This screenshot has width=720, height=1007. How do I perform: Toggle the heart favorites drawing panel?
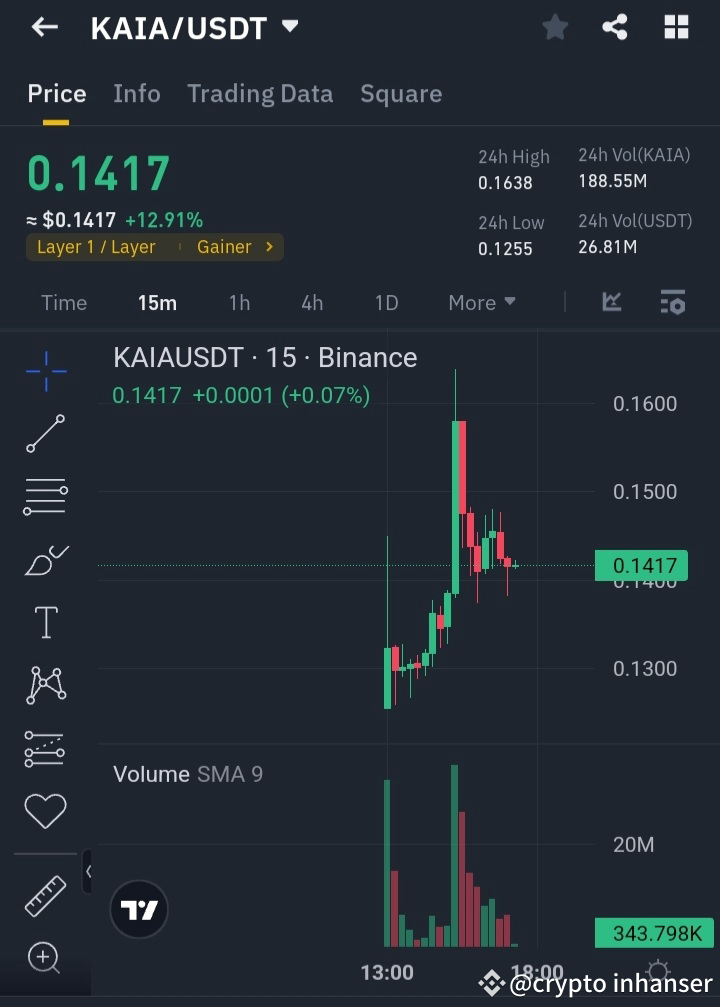[x=45, y=810]
